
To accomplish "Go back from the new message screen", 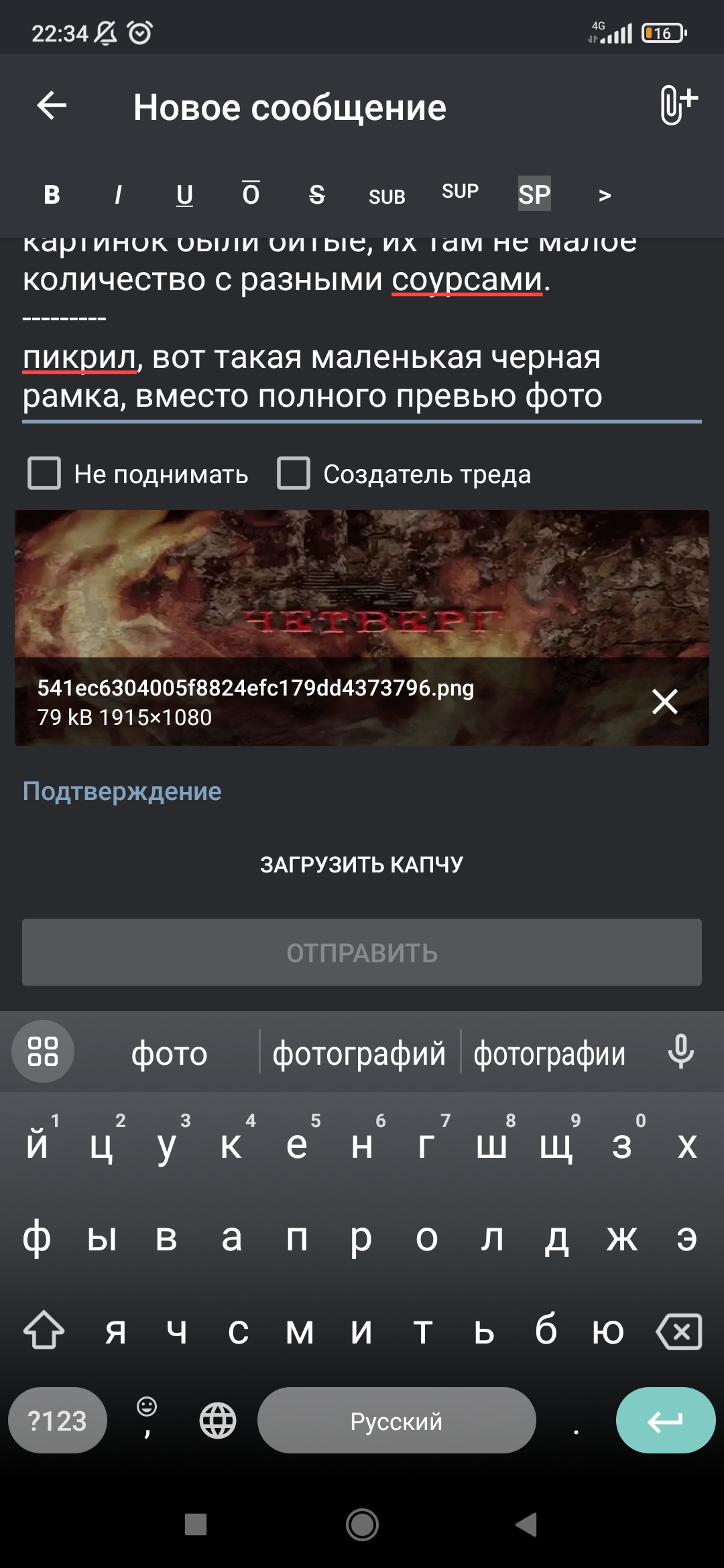I will [52, 106].
